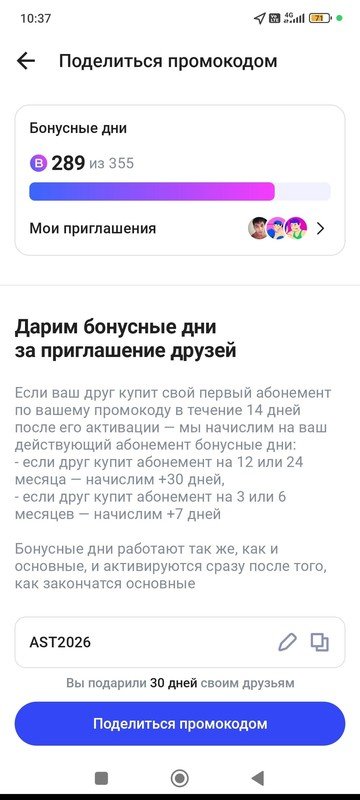Tap the system home button
This screenshot has width=360, height=800.
pyautogui.click(x=179, y=778)
